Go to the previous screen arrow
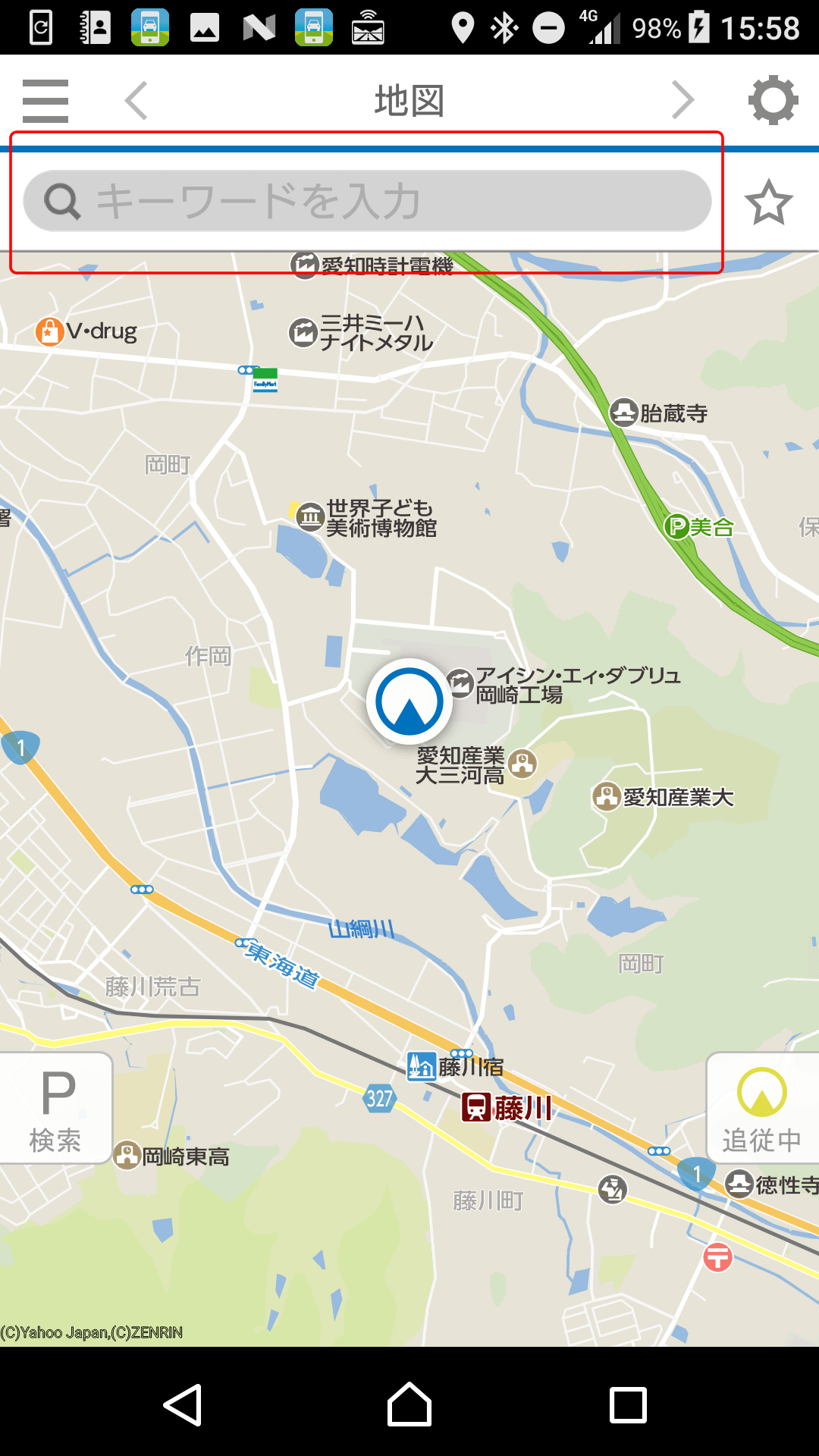This screenshot has width=819, height=1456. (x=136, y=101)
